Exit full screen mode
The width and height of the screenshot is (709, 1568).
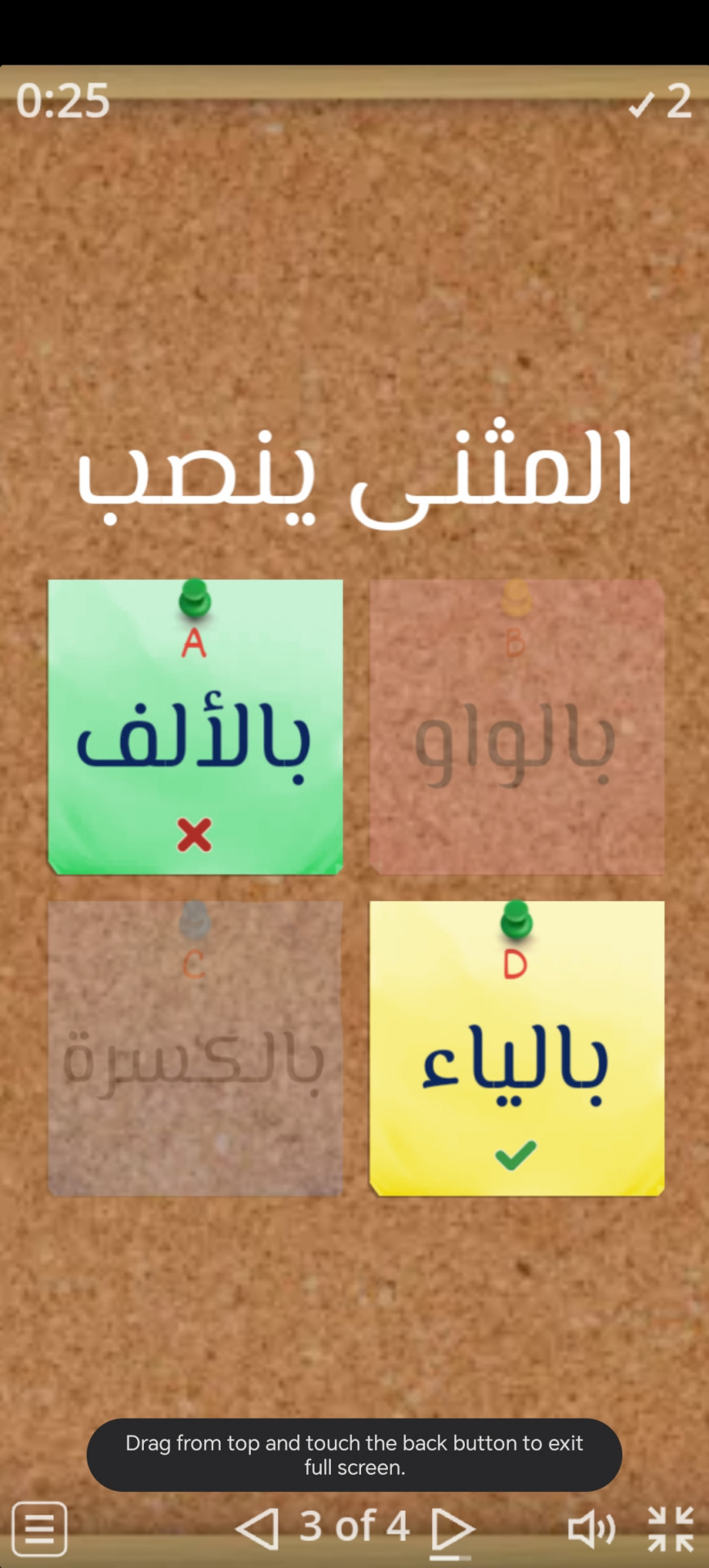(x=671, y=1527)
